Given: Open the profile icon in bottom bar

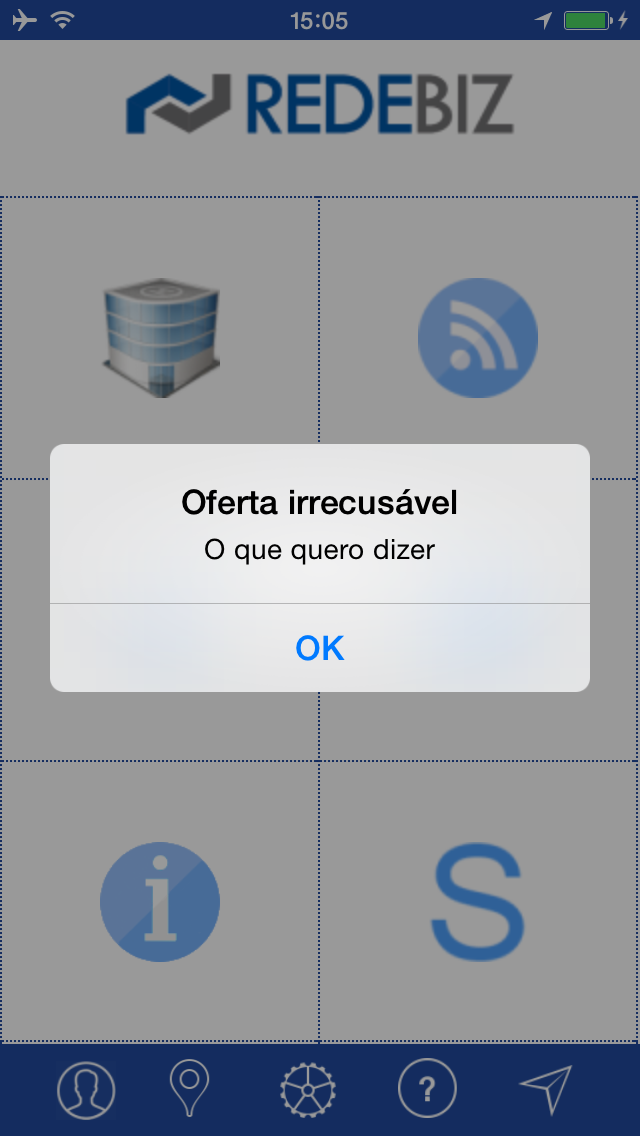Looking at the screenshot, I should [x=86, y=1089].
